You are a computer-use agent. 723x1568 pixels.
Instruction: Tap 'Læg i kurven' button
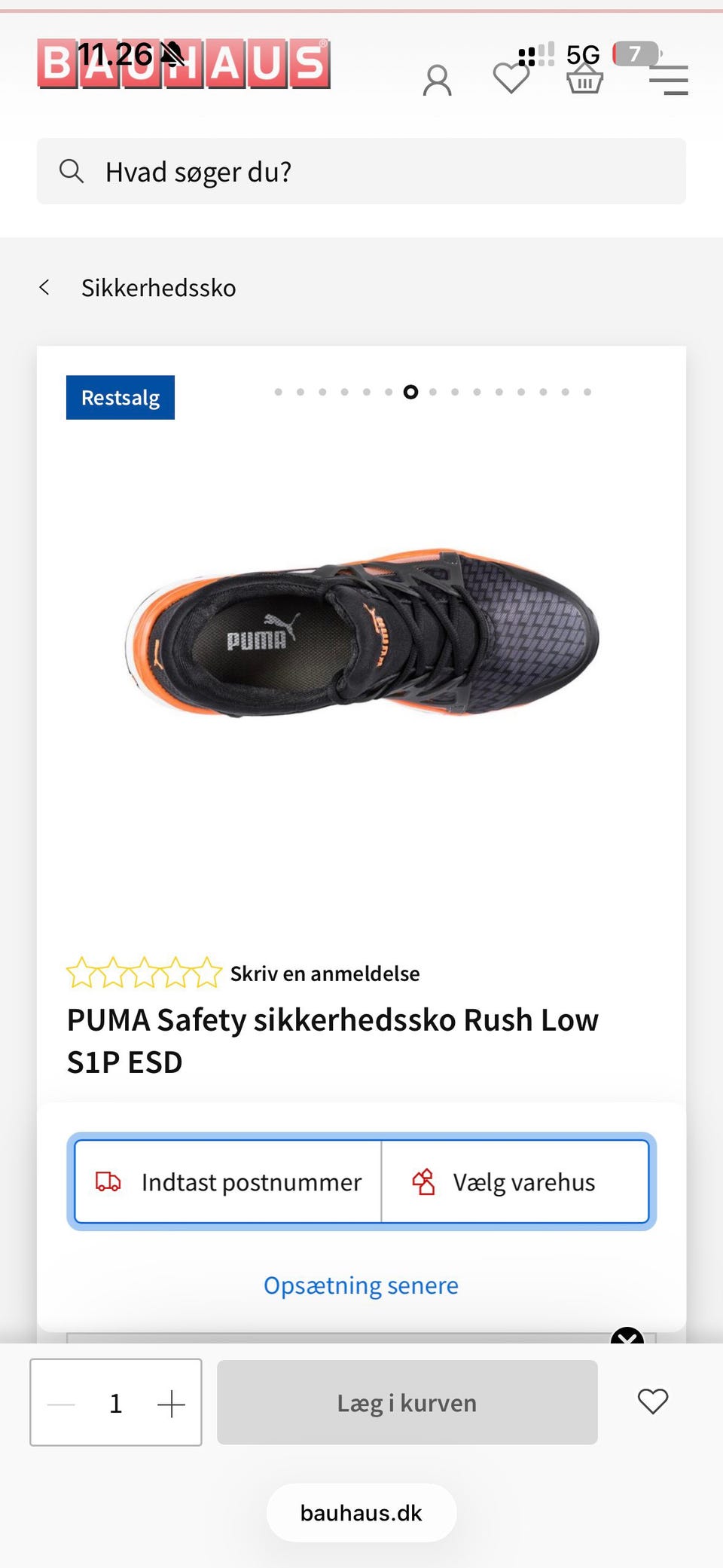point(407,1402)
